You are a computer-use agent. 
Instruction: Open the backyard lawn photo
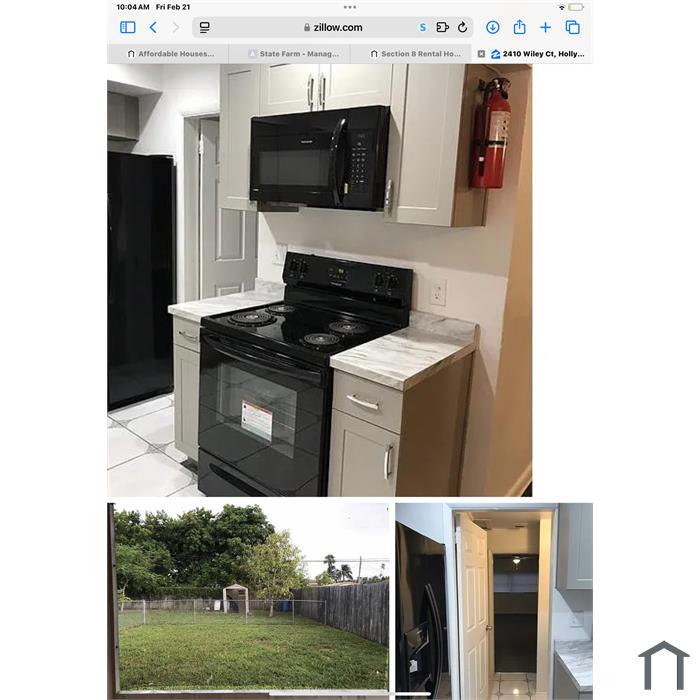tap(249, 598)
